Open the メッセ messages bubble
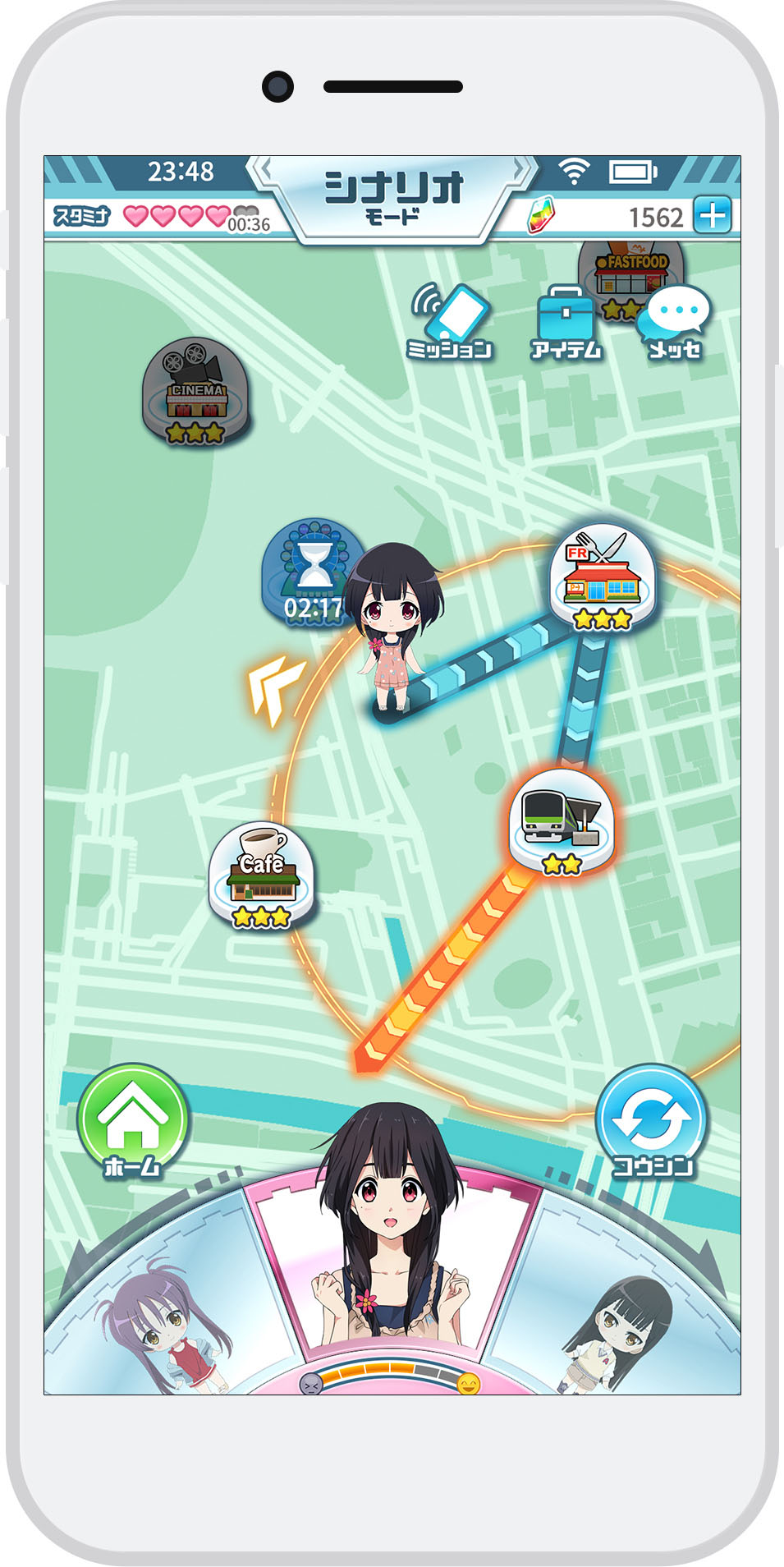This screenshot has width=784, height=1567. tap(676, 321)
